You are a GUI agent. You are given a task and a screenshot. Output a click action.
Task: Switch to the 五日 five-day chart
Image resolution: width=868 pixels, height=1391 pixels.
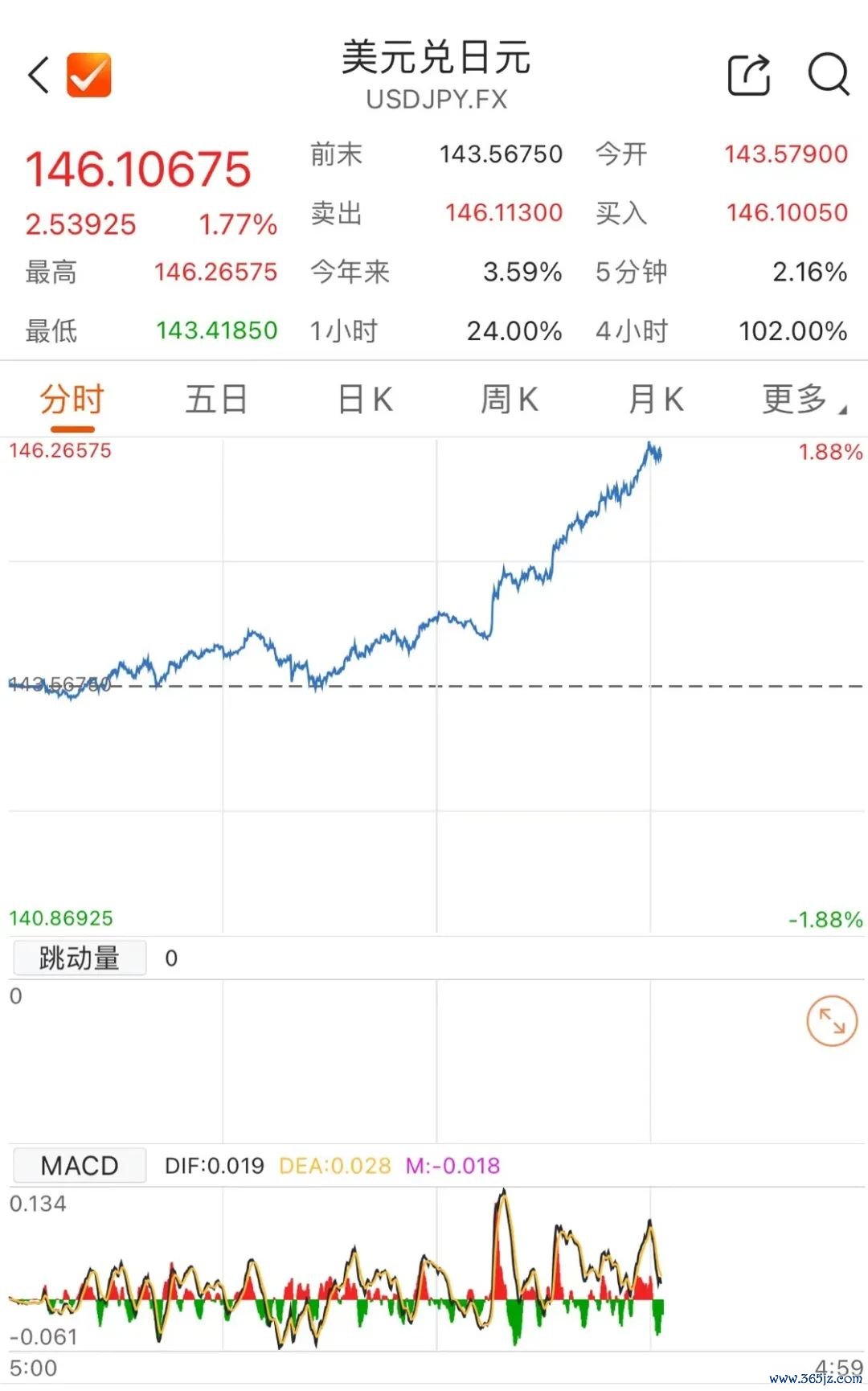[216, 400]
